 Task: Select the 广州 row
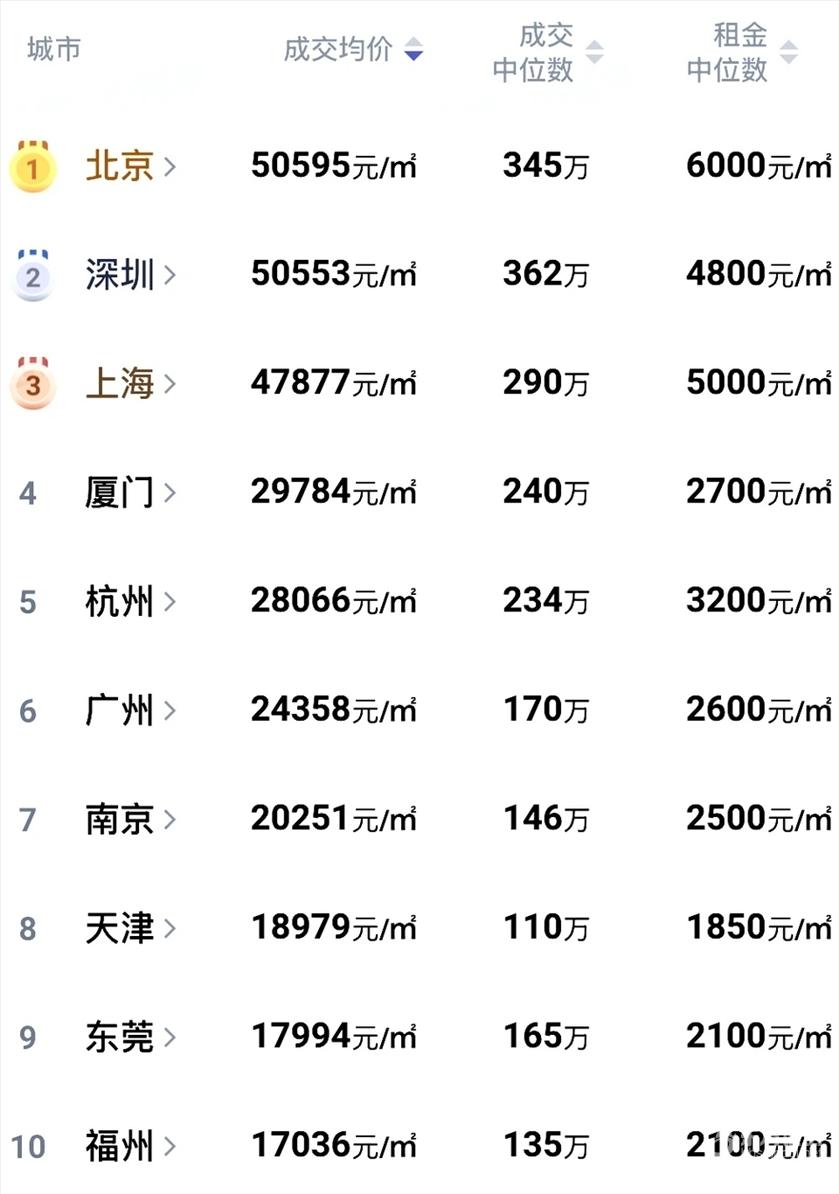pos(130,710)
